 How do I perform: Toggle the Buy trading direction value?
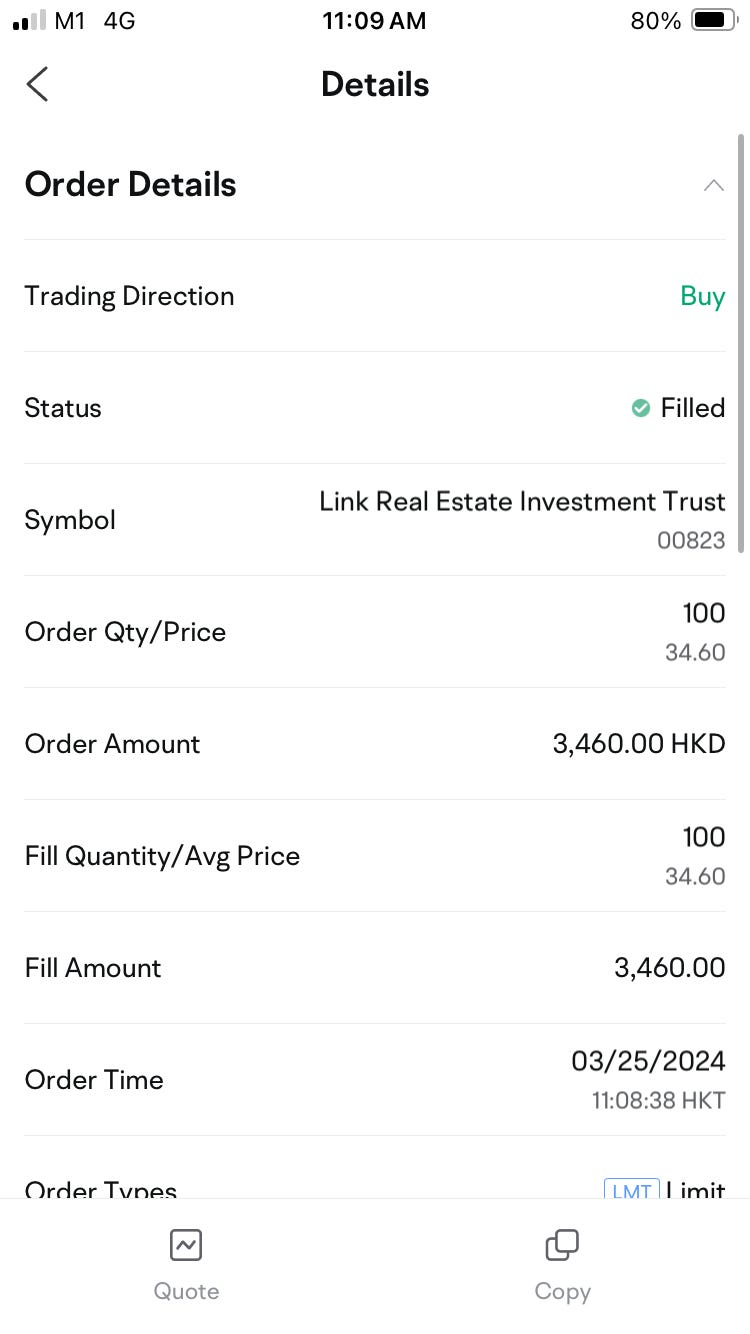702,296
